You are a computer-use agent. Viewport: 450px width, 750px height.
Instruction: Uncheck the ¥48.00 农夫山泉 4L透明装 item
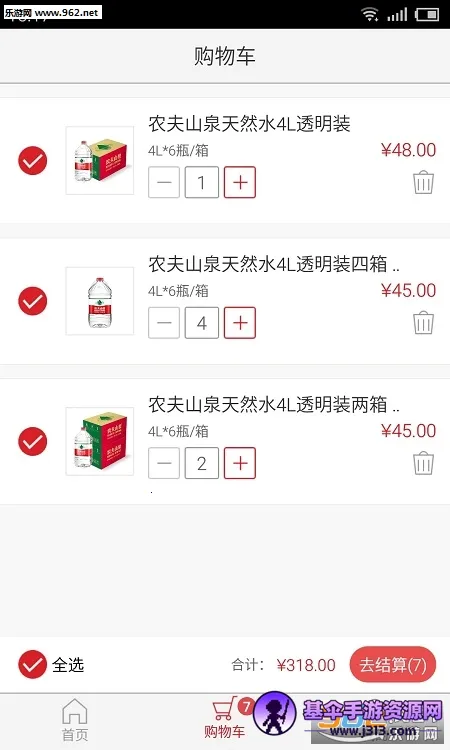pos(33,161)
